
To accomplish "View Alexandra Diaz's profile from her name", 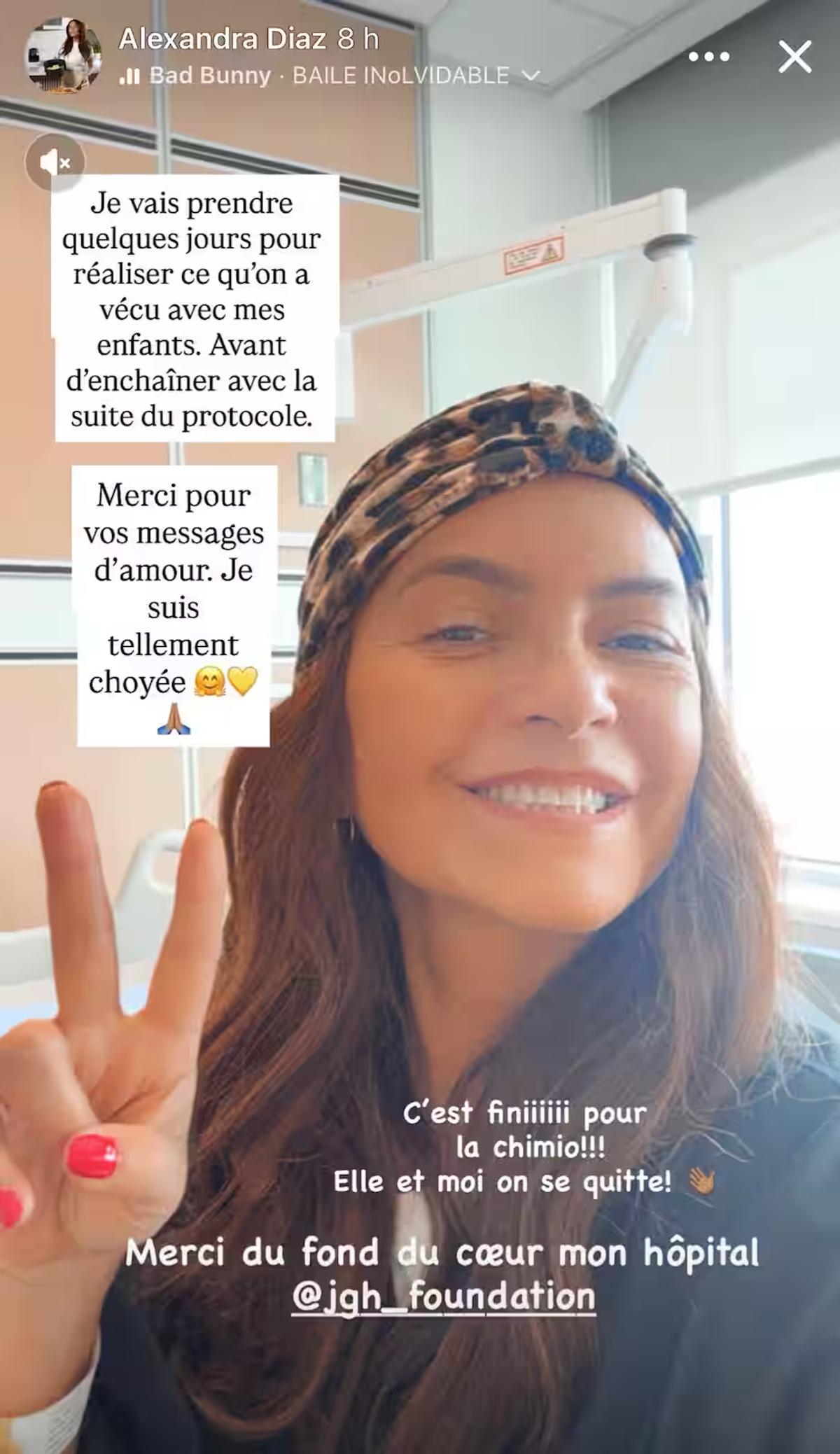I will [223, 39].
